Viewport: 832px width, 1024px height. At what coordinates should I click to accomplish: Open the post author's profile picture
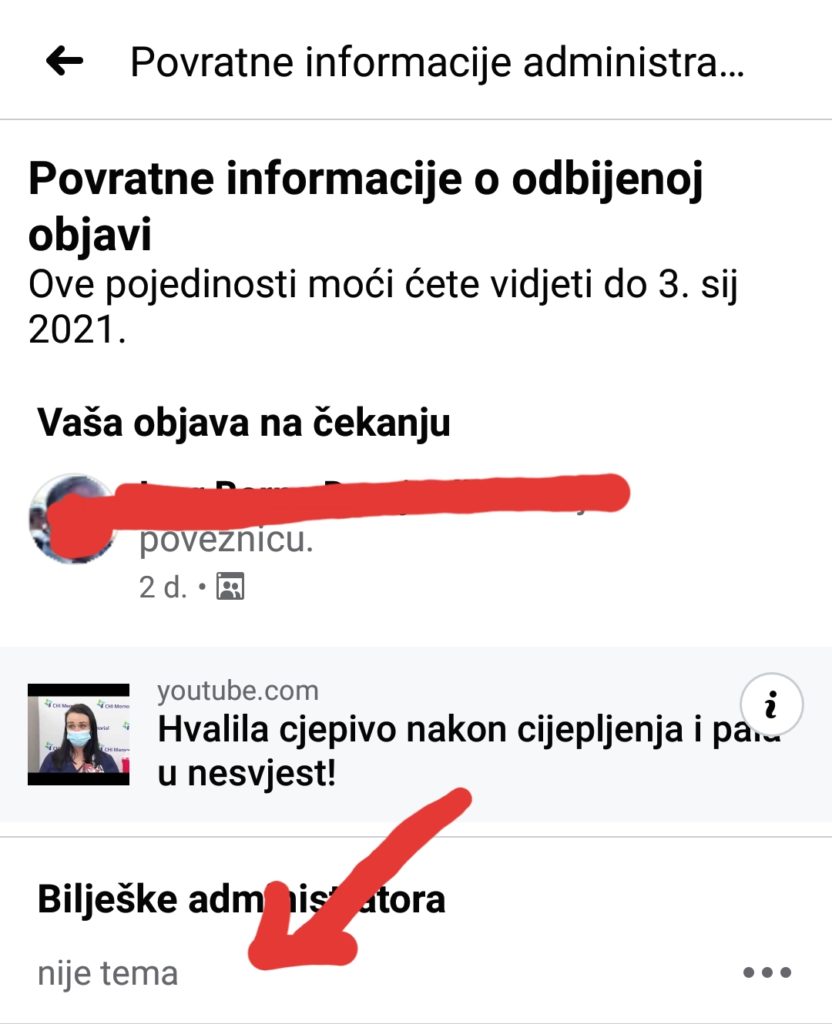(70, 519)
